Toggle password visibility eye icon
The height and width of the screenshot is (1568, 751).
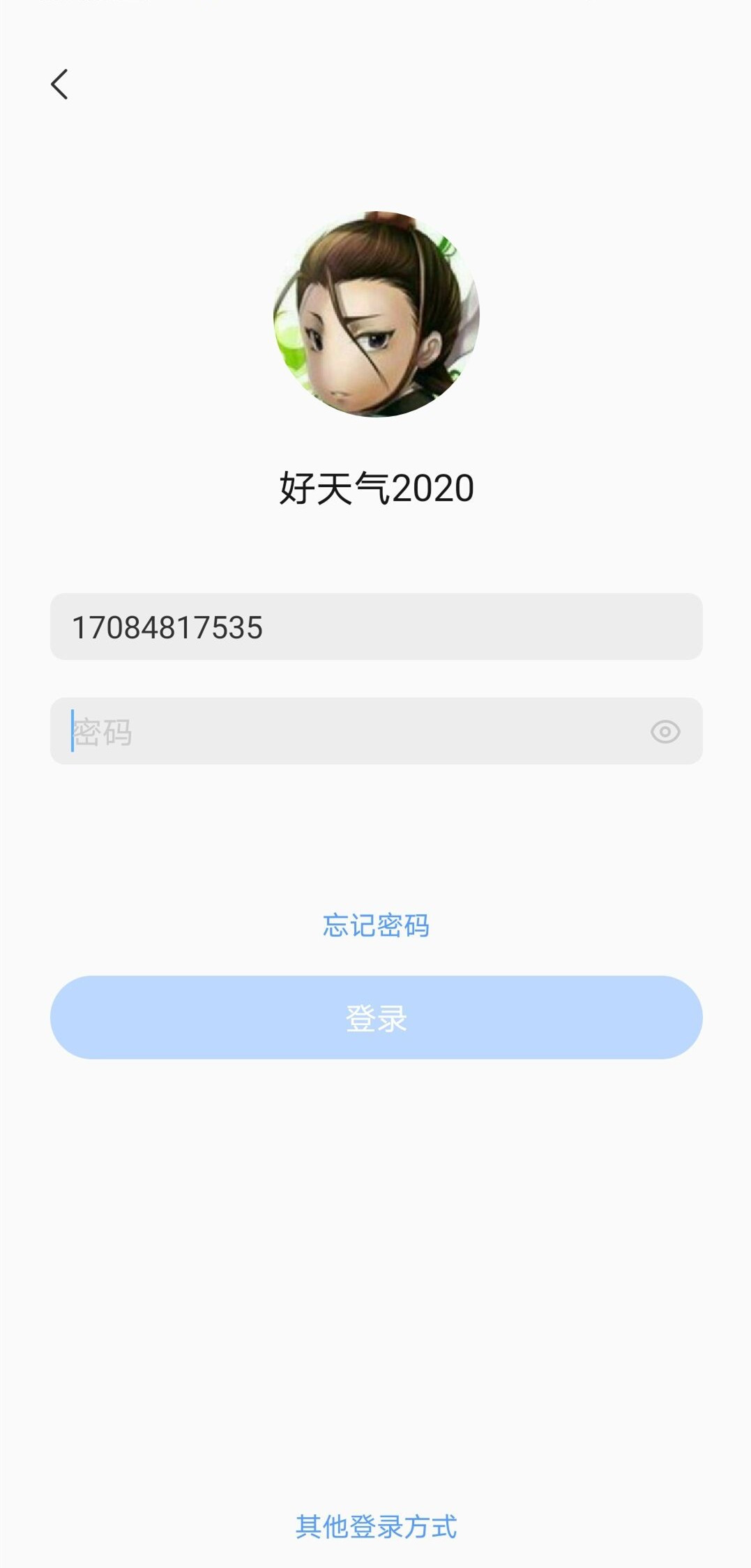(x=665, y=732)
